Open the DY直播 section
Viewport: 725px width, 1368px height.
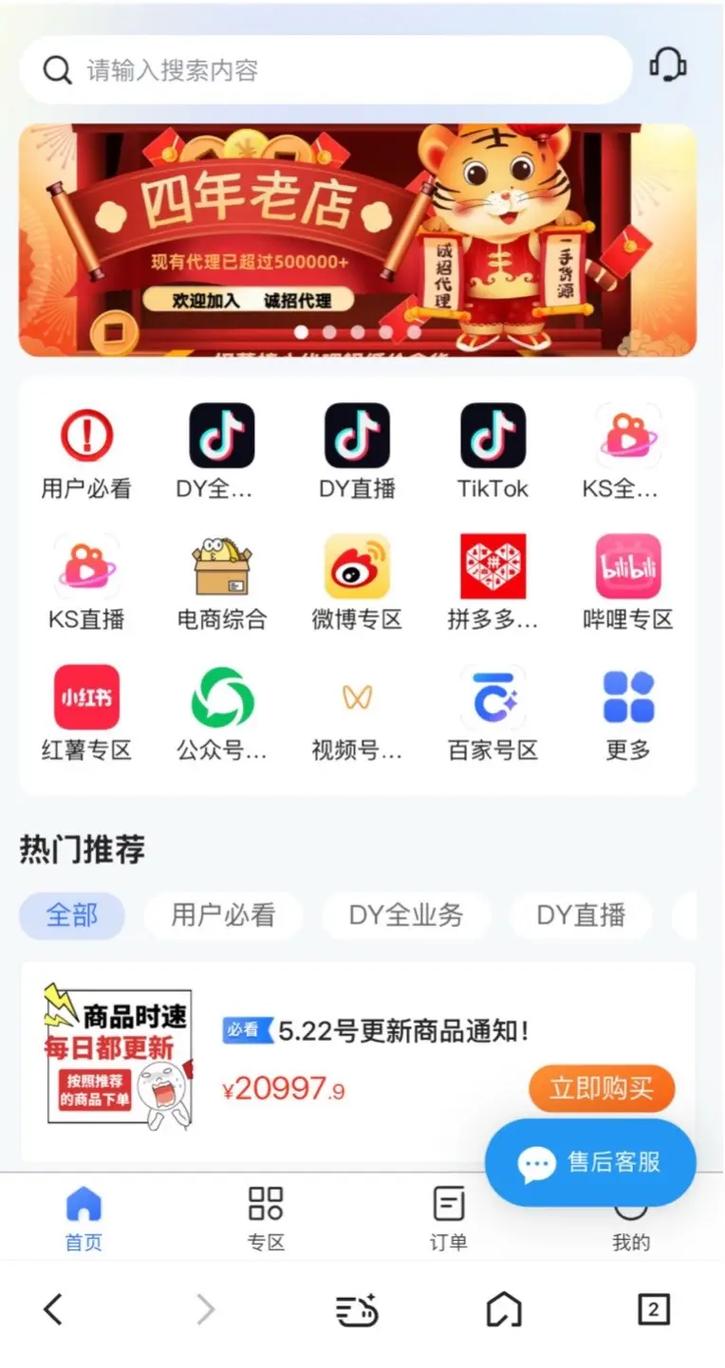[356, 436]
